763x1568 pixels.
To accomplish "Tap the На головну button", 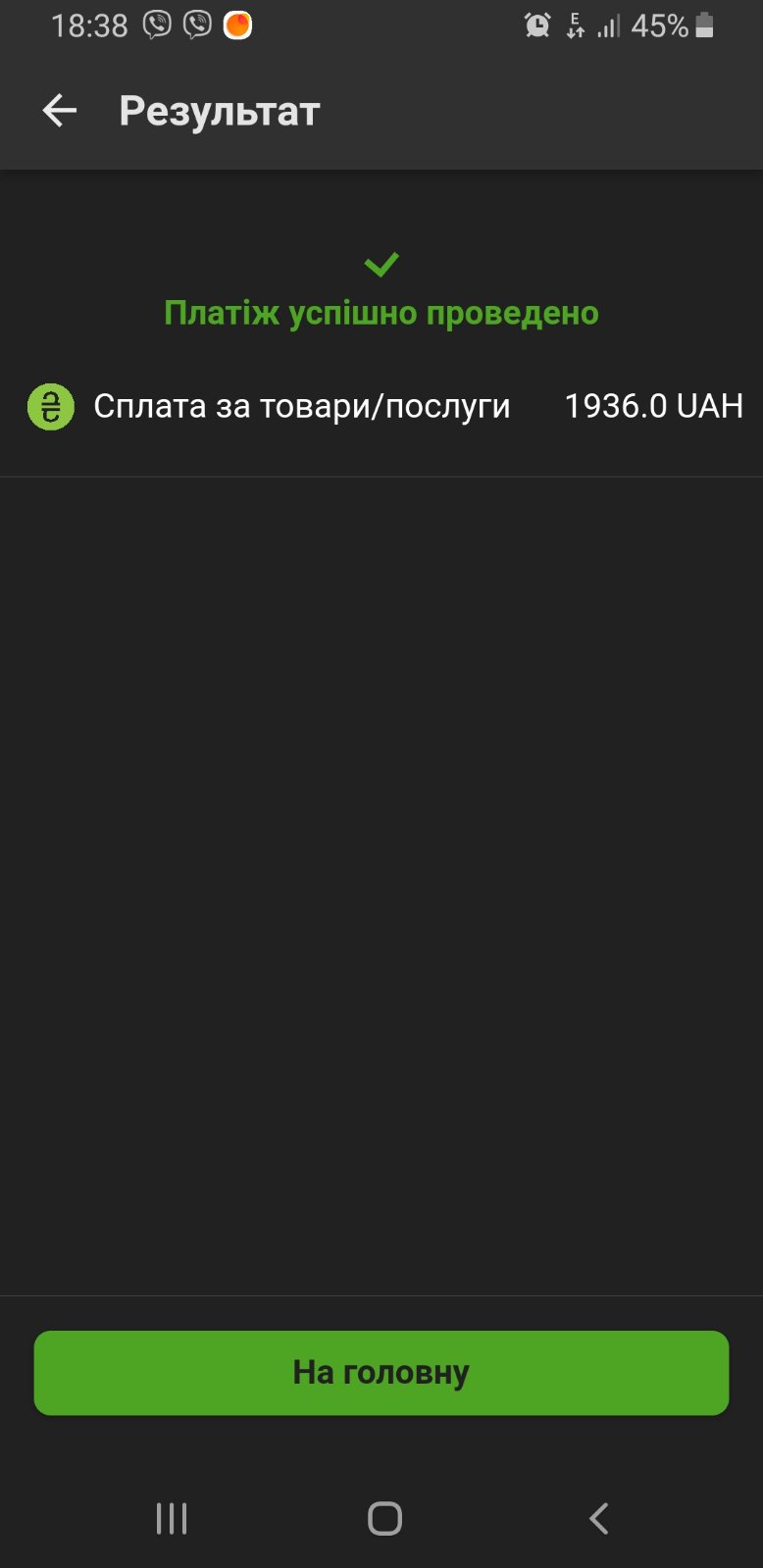I will 381,1372.
